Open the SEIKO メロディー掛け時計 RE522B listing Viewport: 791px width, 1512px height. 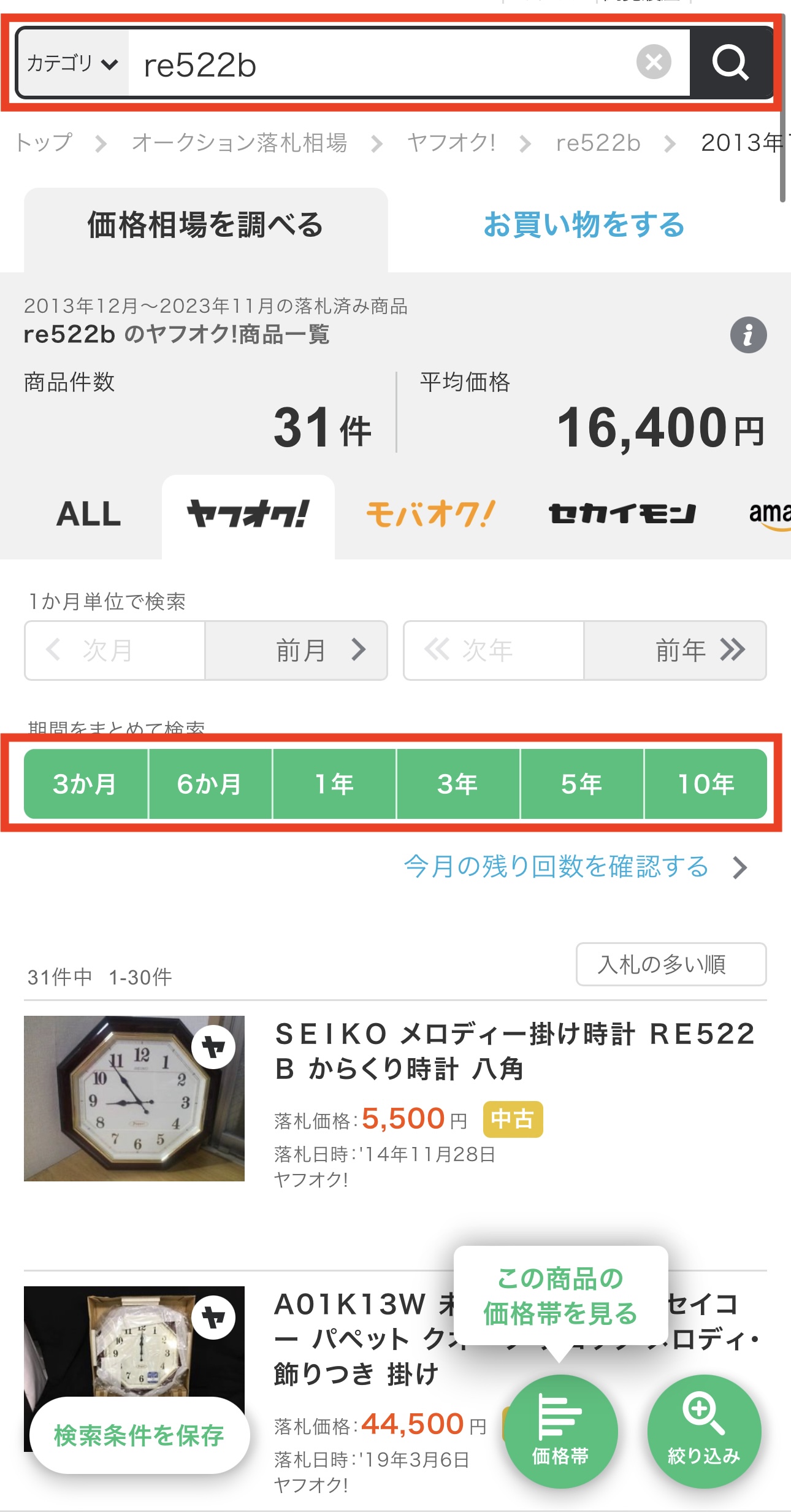coord(515,1051)
